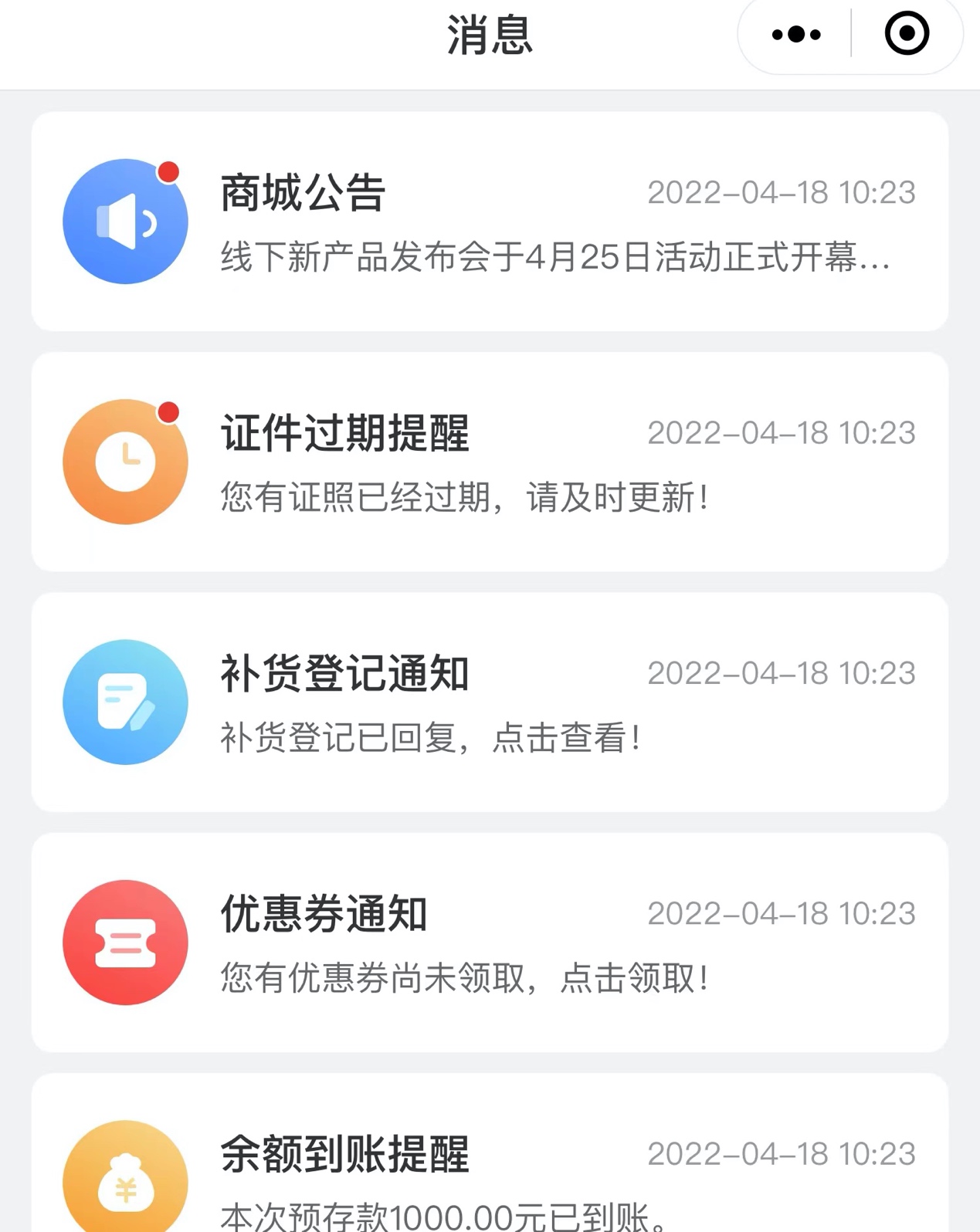
Task: Open the mini program more-options menu
Action: coord(796,34)
